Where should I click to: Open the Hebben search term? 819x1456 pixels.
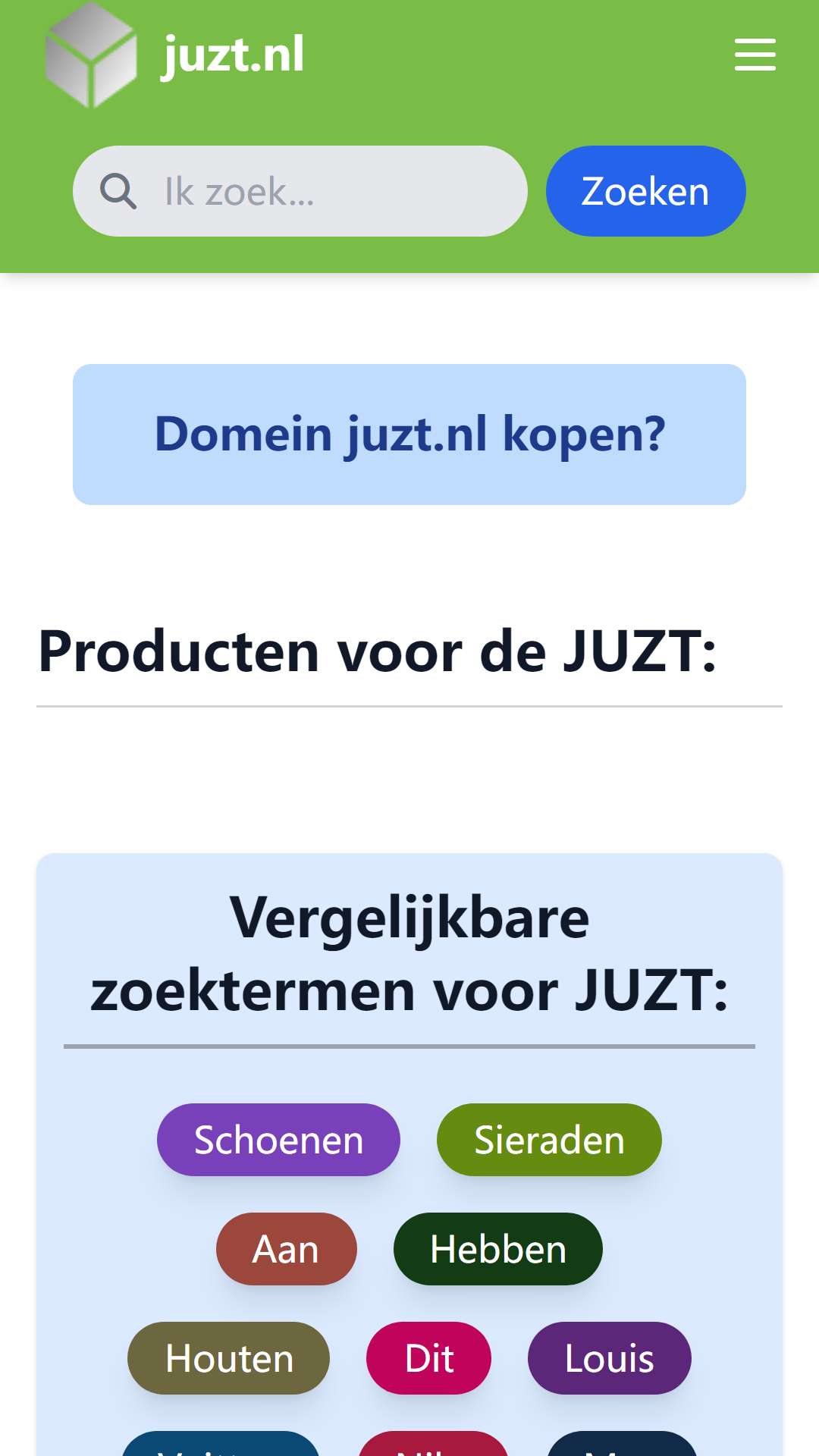click(498, 1249)
